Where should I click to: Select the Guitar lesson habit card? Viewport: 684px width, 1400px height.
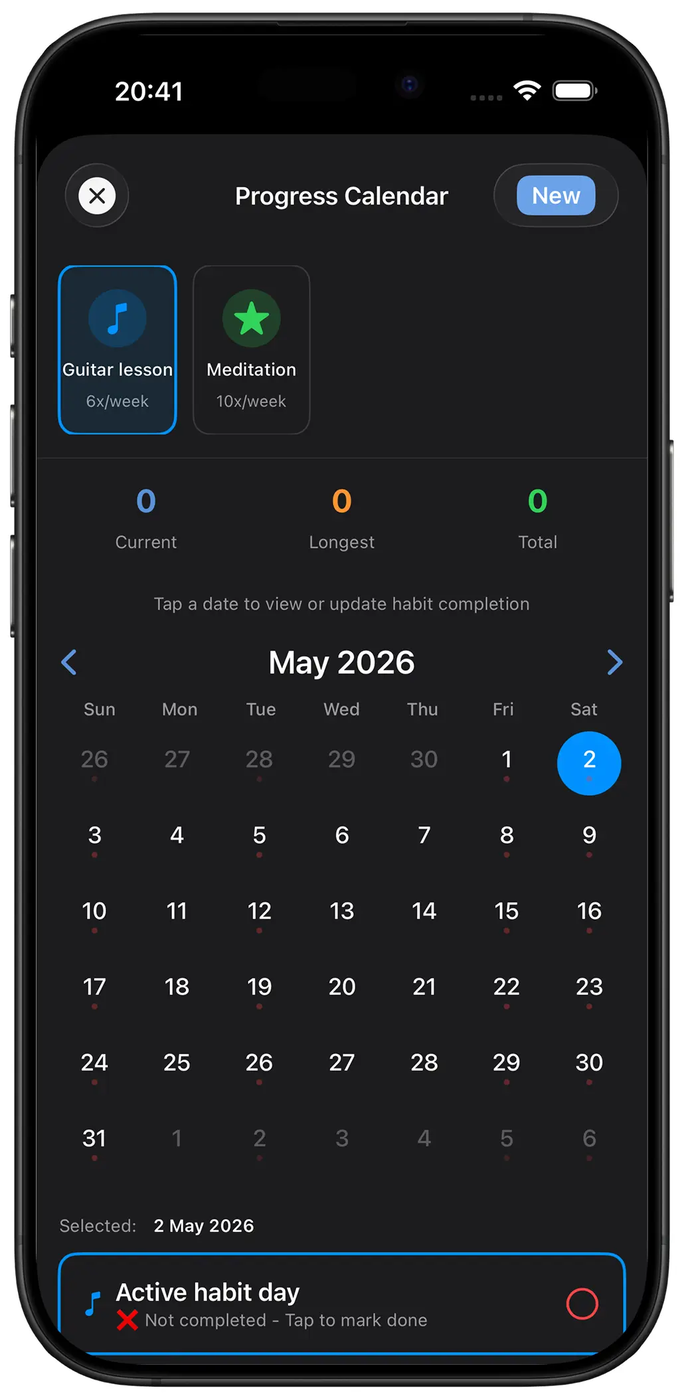tap(118, 350)
